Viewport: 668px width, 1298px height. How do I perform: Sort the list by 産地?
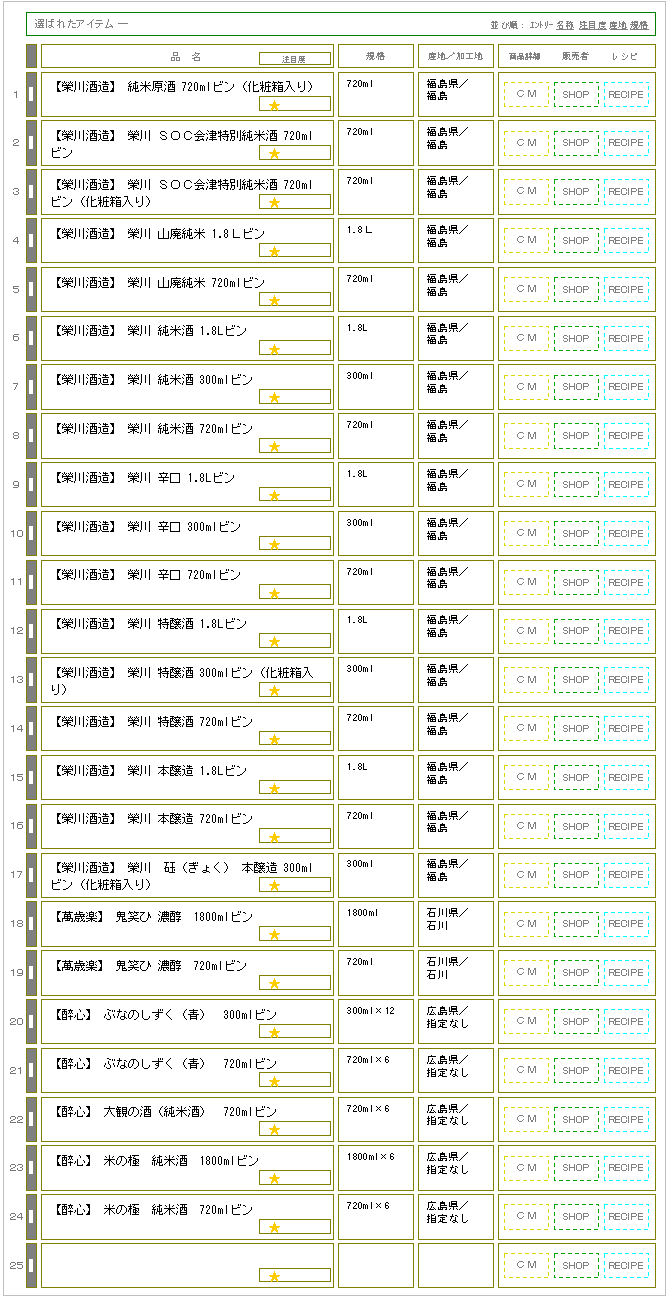[618, 24]
